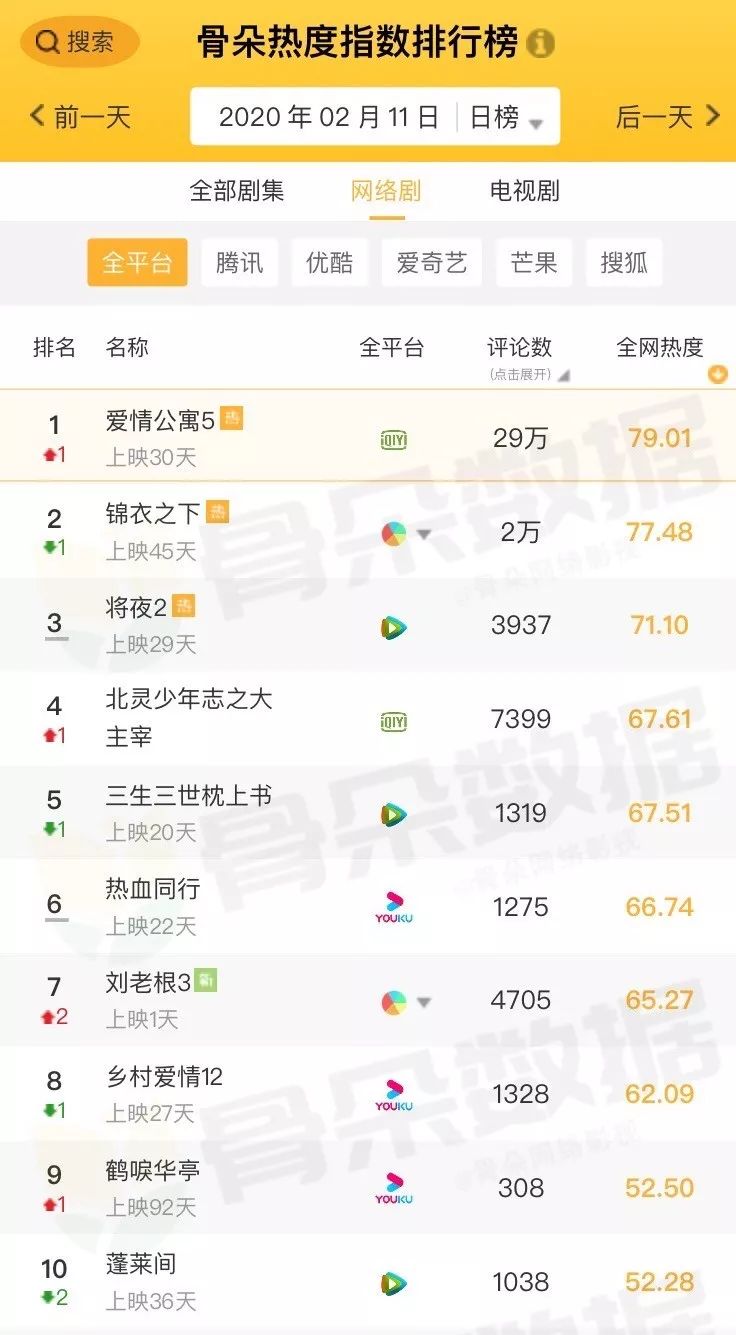Screen dimensions: 736x1335
Task: Open the info icon beside the title
Action: tap(541, 43)
